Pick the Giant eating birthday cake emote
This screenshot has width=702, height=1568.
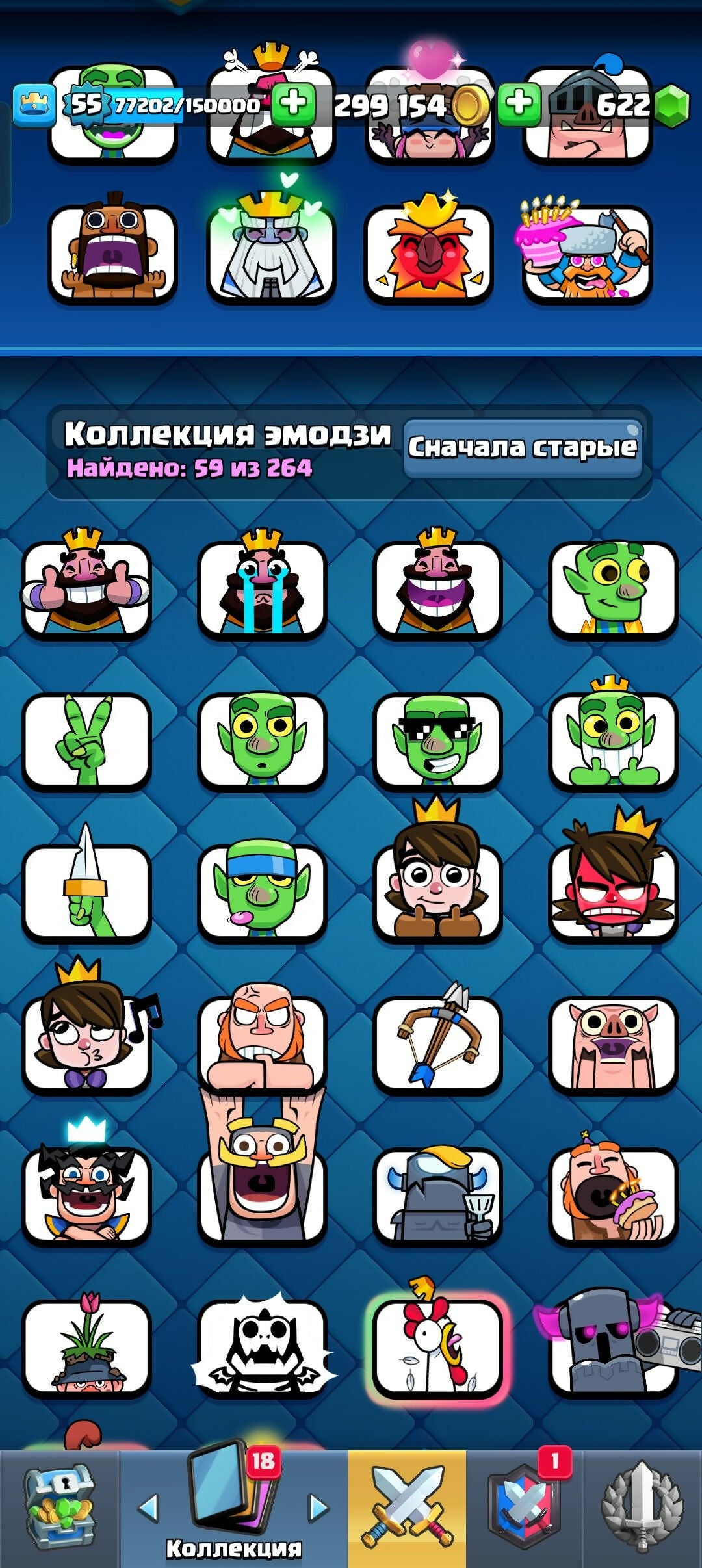pos(613,1195)
